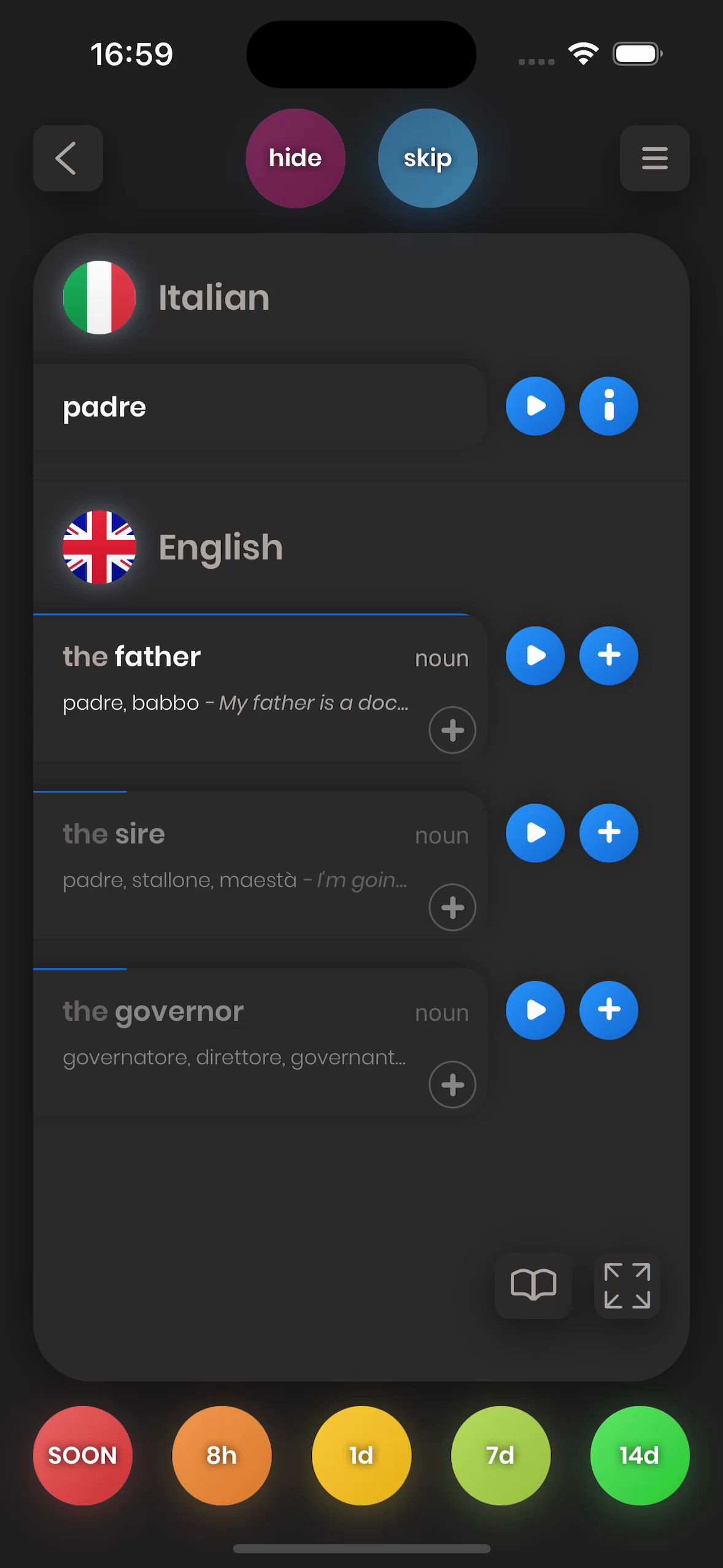Expand the father card details
The height and width of the screenshot is (1568, 723).
[452, 730]
